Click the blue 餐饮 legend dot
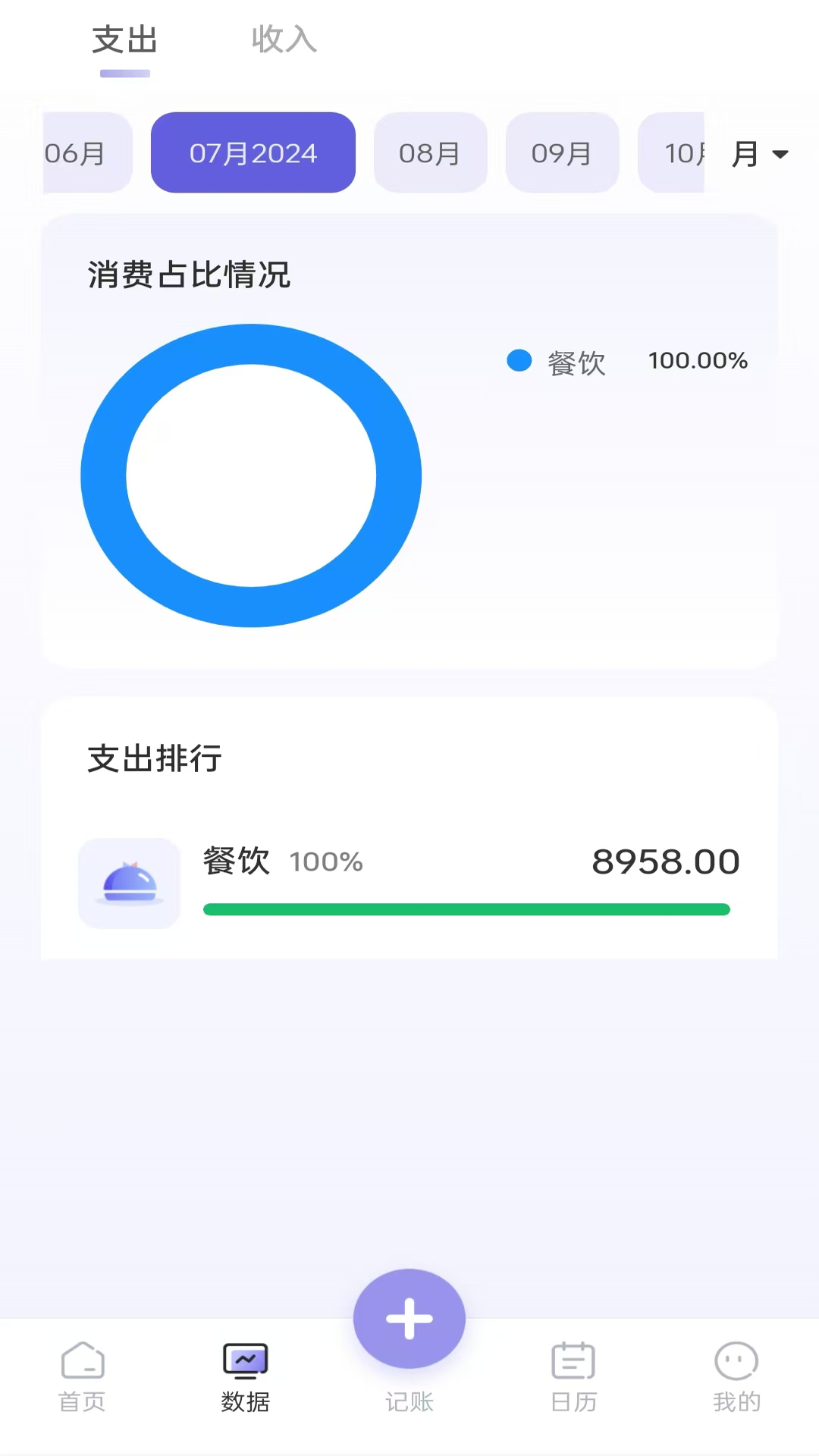 pos(519,360)
